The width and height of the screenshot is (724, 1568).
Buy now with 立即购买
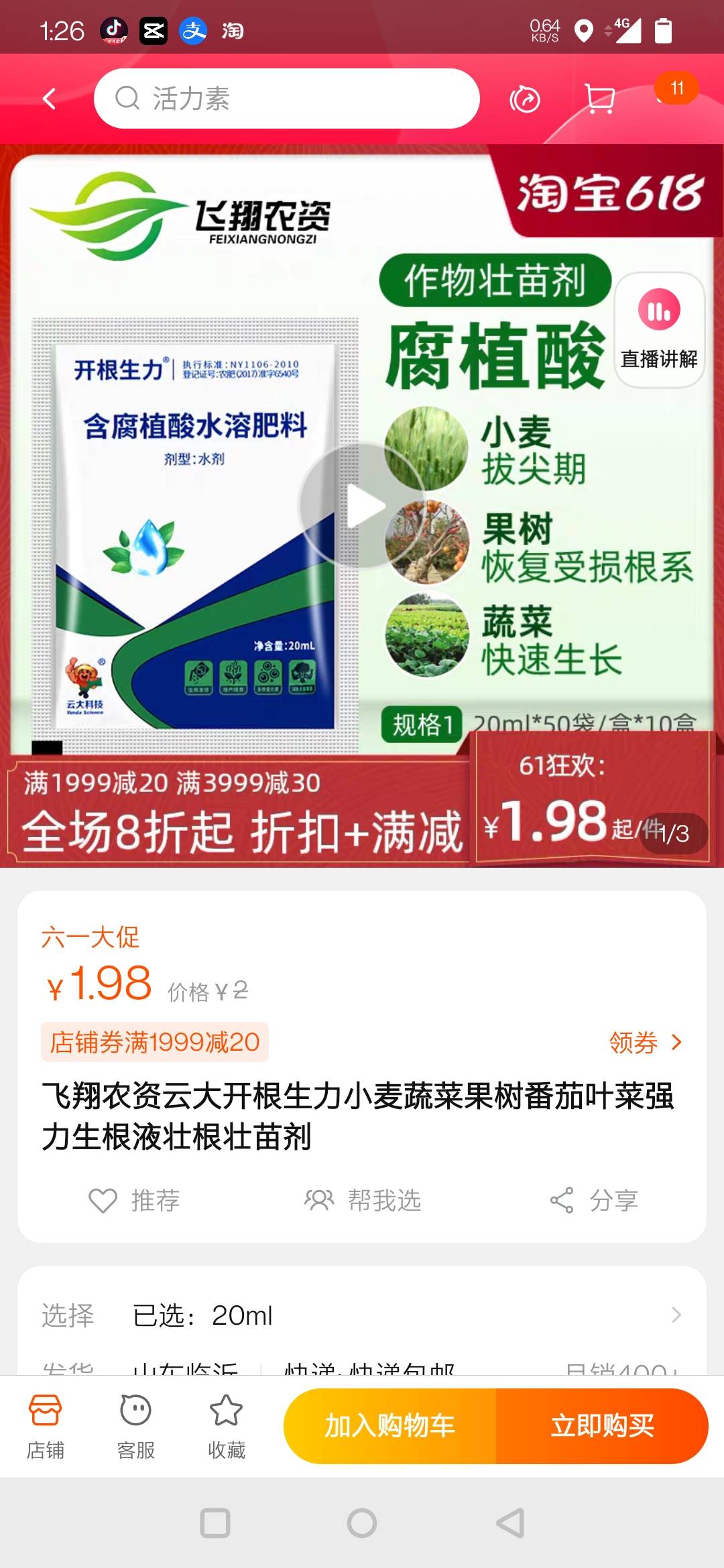pos(602,1426)
